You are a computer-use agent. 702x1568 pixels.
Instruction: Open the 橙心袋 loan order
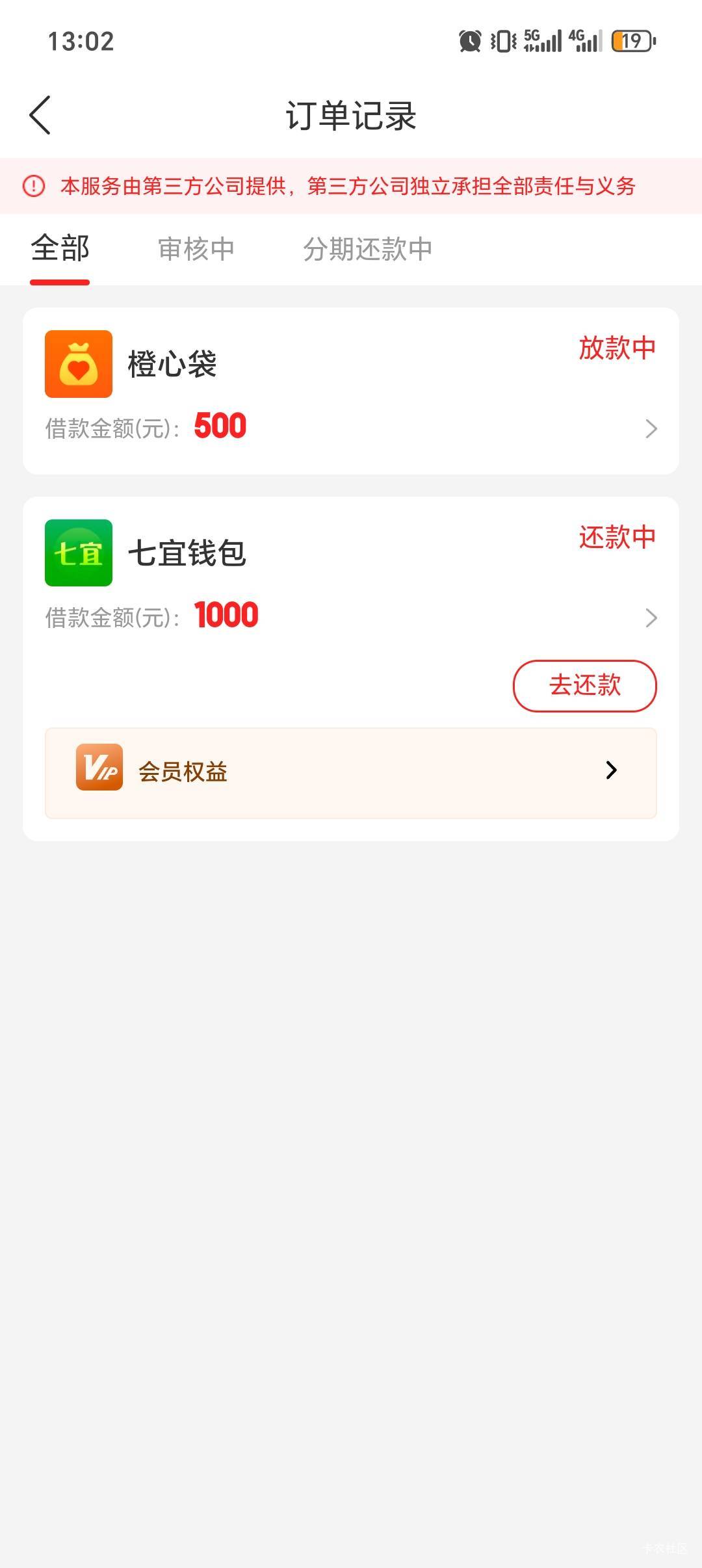click(351, 391)
